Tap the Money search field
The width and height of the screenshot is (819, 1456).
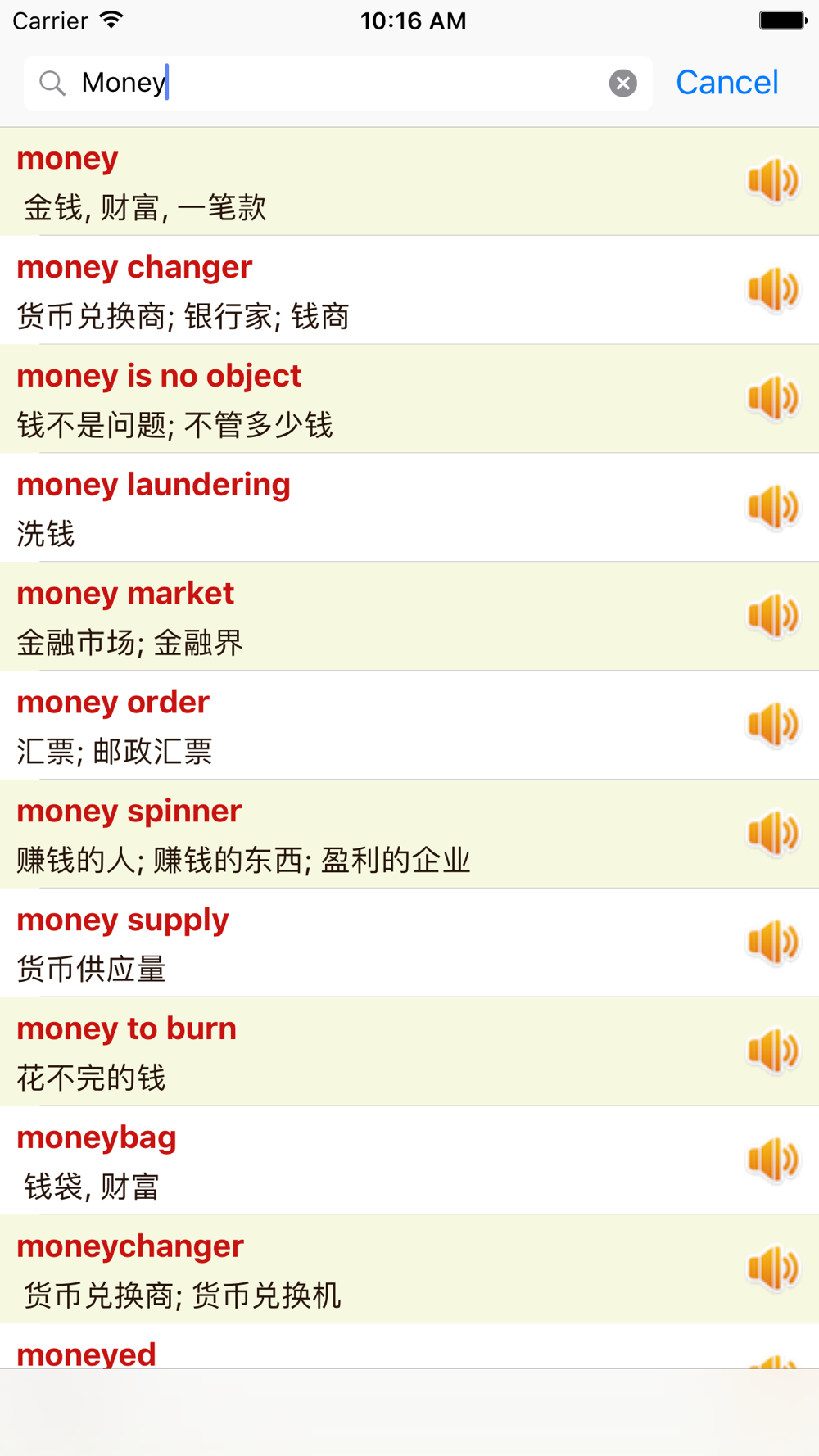[338, 83]
